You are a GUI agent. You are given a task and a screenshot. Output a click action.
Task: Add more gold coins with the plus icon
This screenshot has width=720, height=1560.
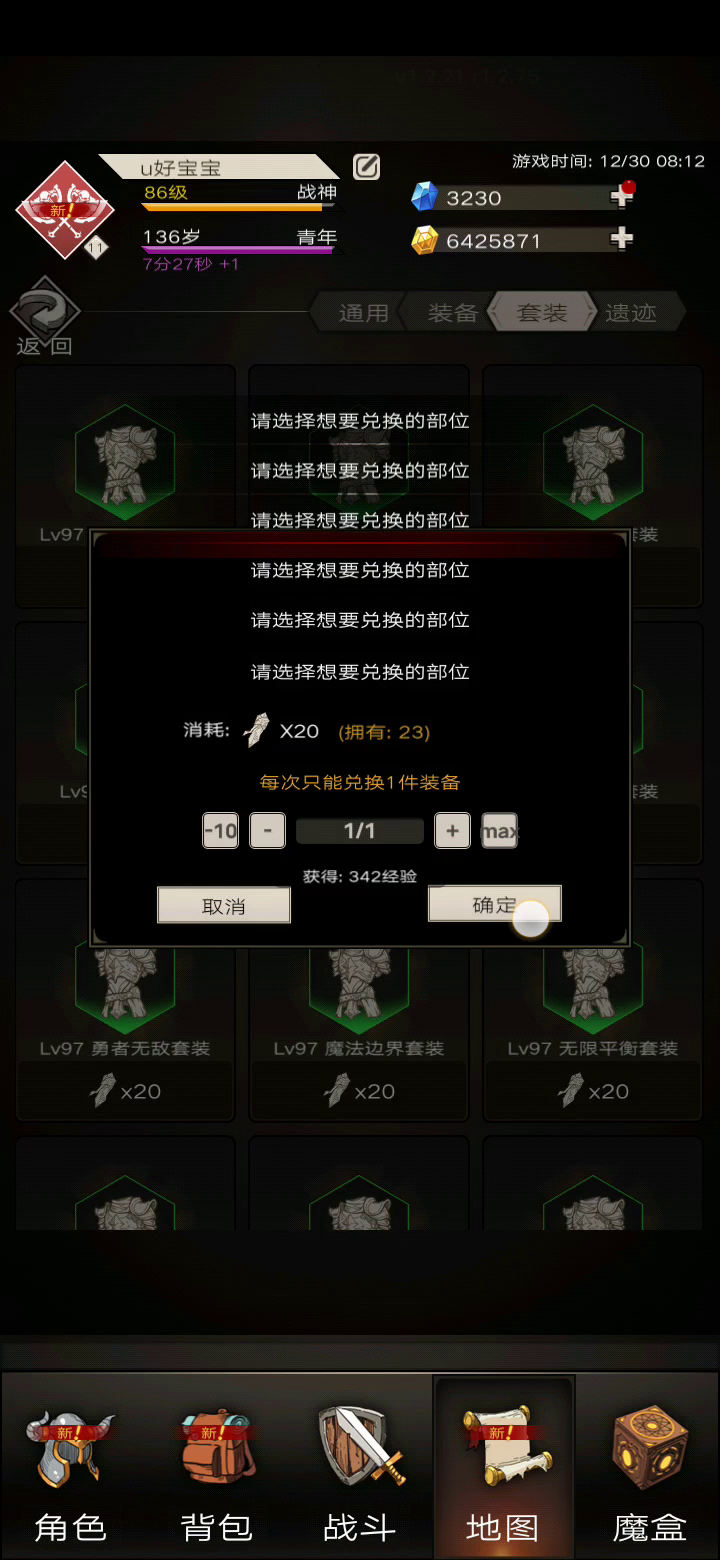[x=621, y=239]
